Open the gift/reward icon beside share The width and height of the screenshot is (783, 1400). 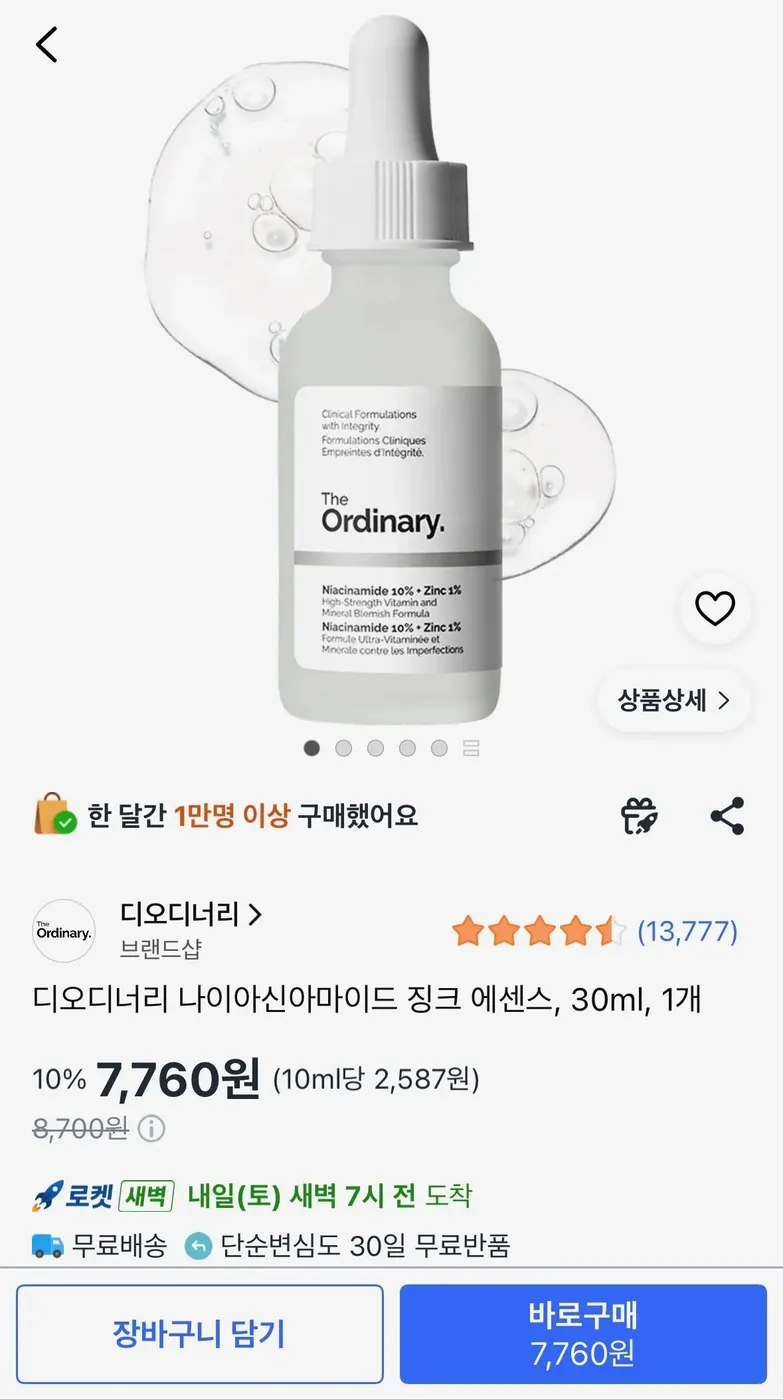(x=641, y=815)
